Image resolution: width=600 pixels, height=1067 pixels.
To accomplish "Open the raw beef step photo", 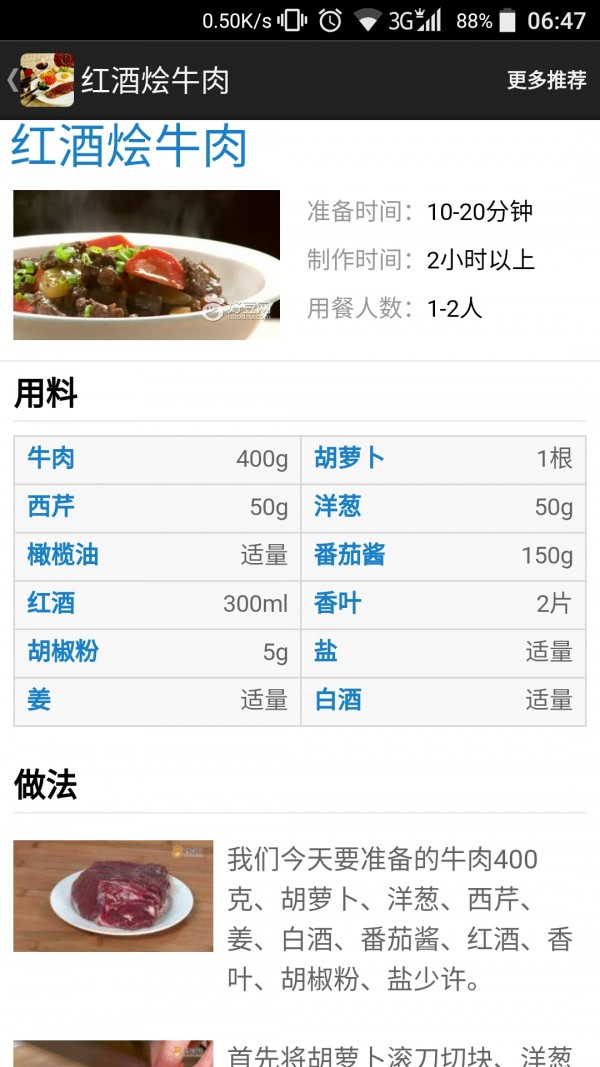I will click(113, 895).
